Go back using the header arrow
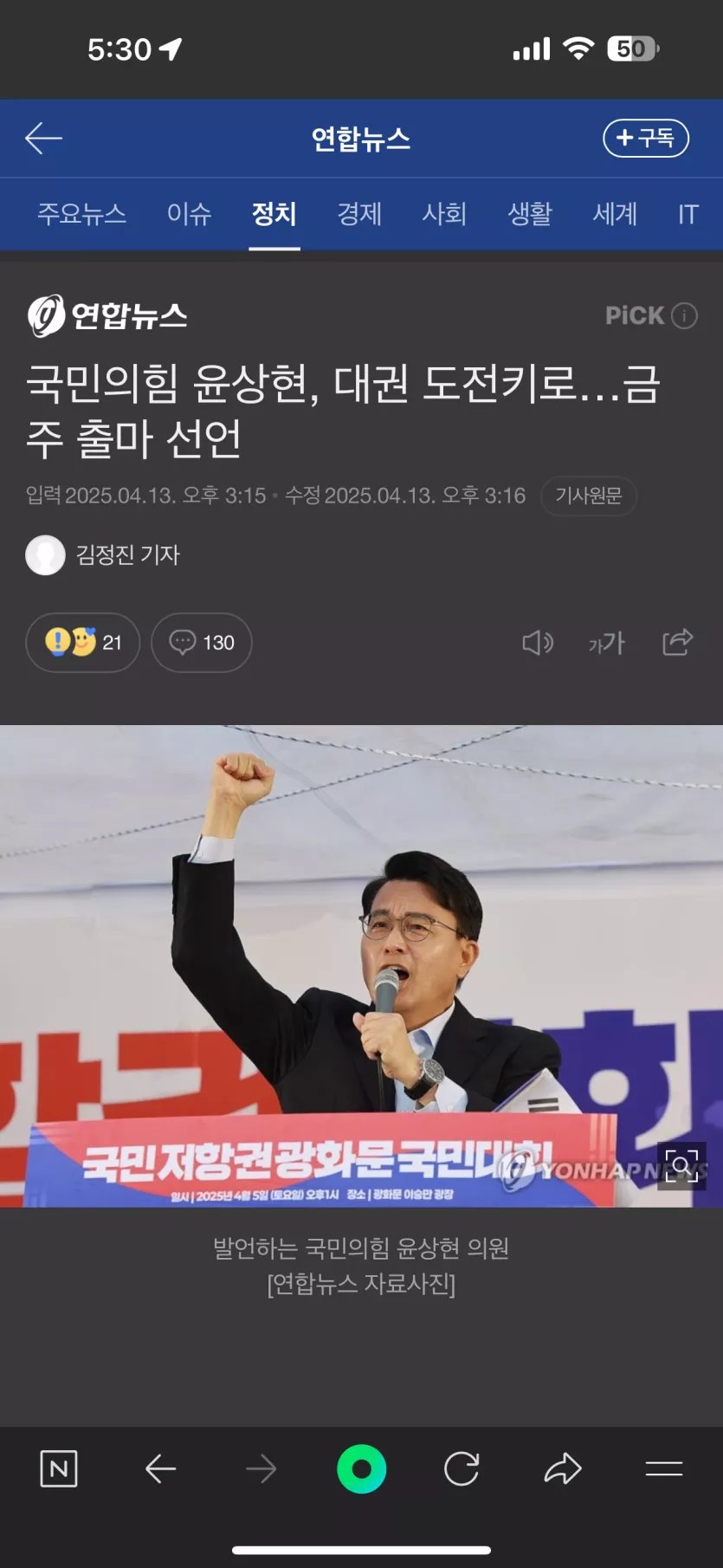723x1568 pixels. (x=43, y=138)
